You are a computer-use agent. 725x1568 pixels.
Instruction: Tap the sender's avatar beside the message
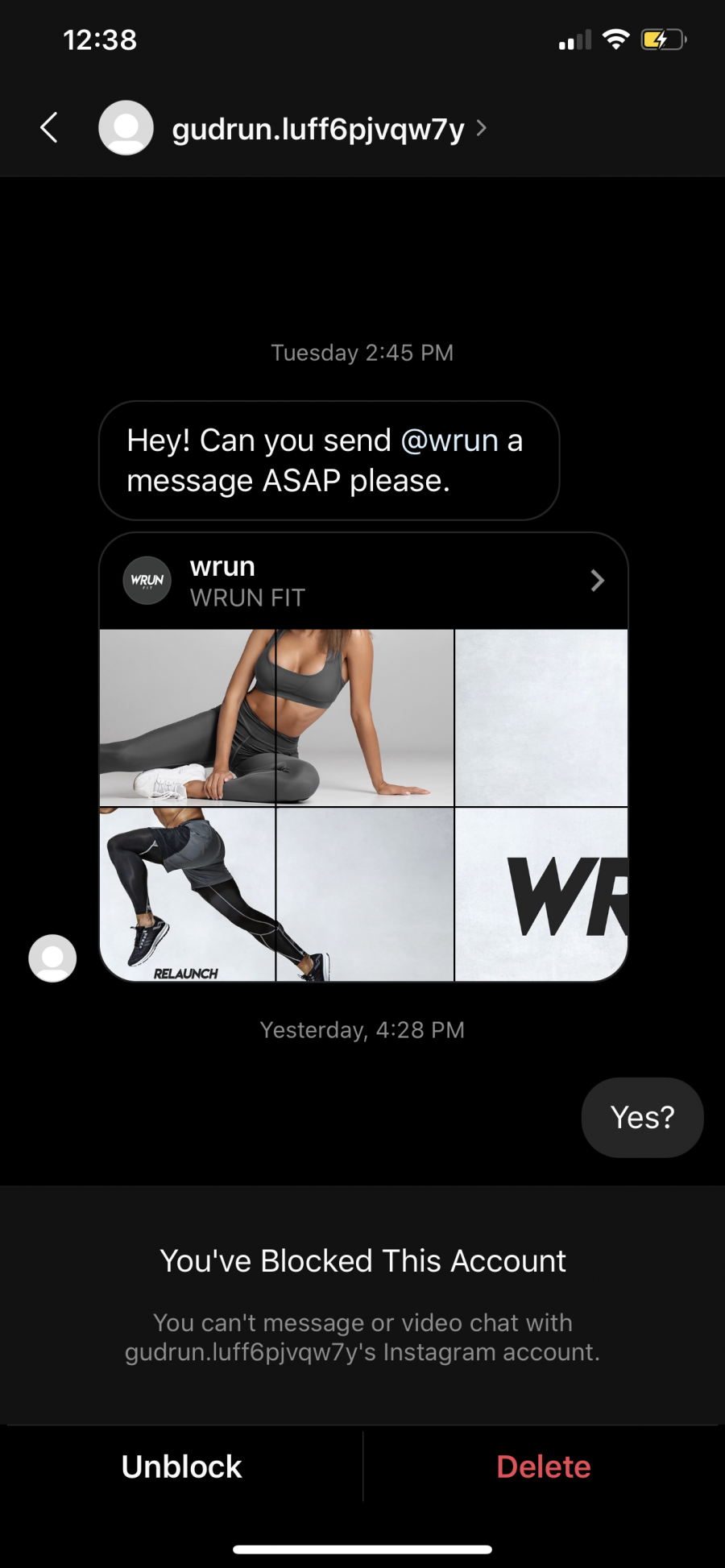point(52,958)
